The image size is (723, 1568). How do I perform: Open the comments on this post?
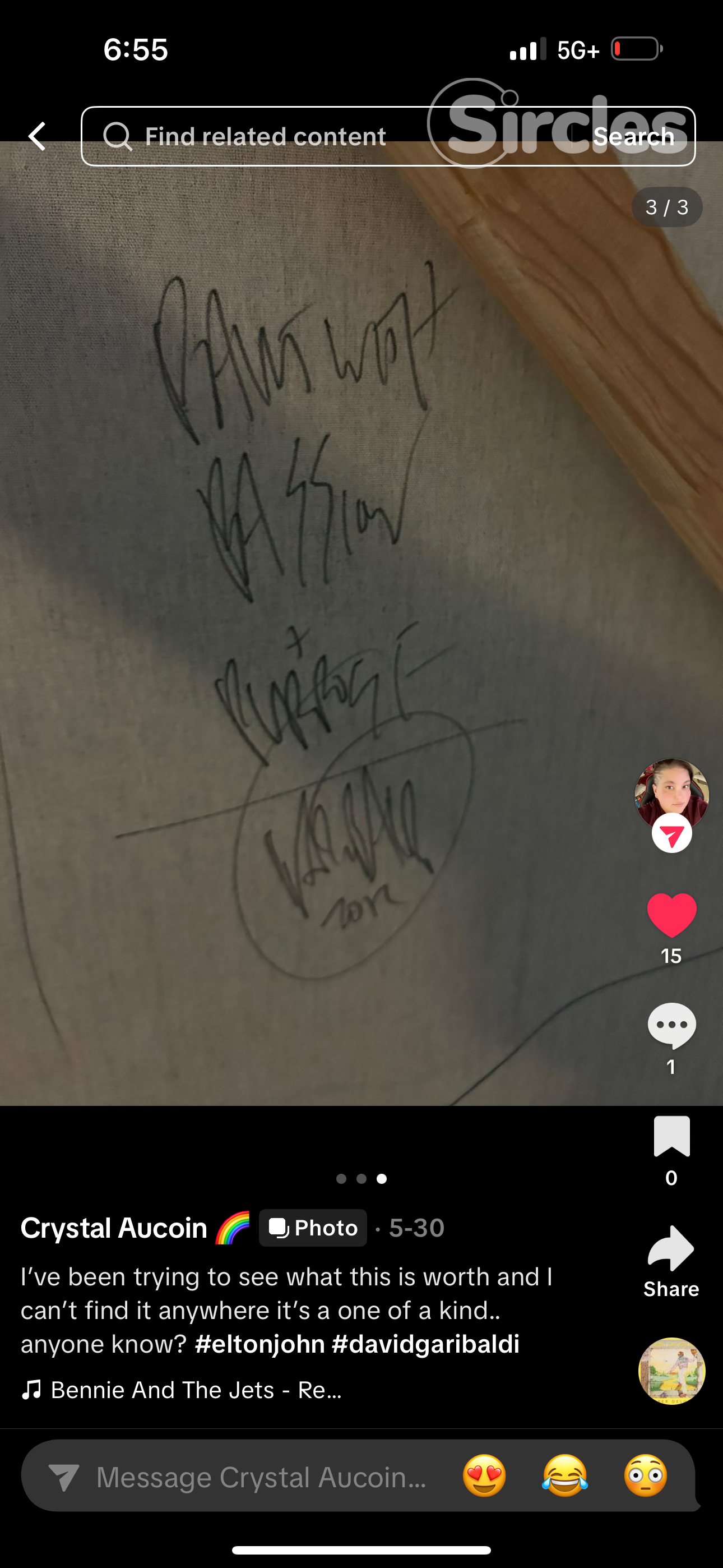tap(671, 1026)
